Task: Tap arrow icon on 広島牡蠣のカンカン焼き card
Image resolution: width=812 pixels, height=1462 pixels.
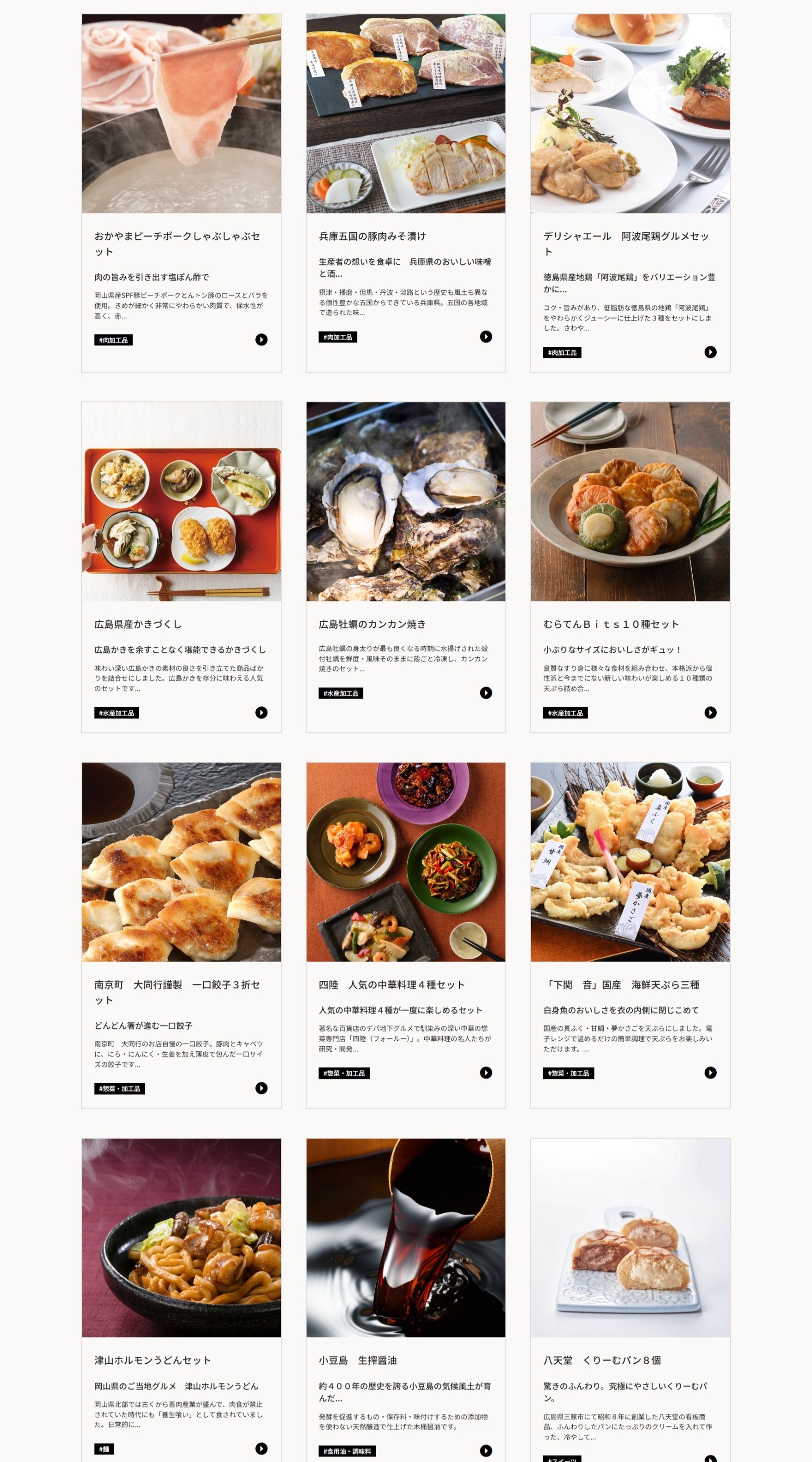Action: click(486, 693)
